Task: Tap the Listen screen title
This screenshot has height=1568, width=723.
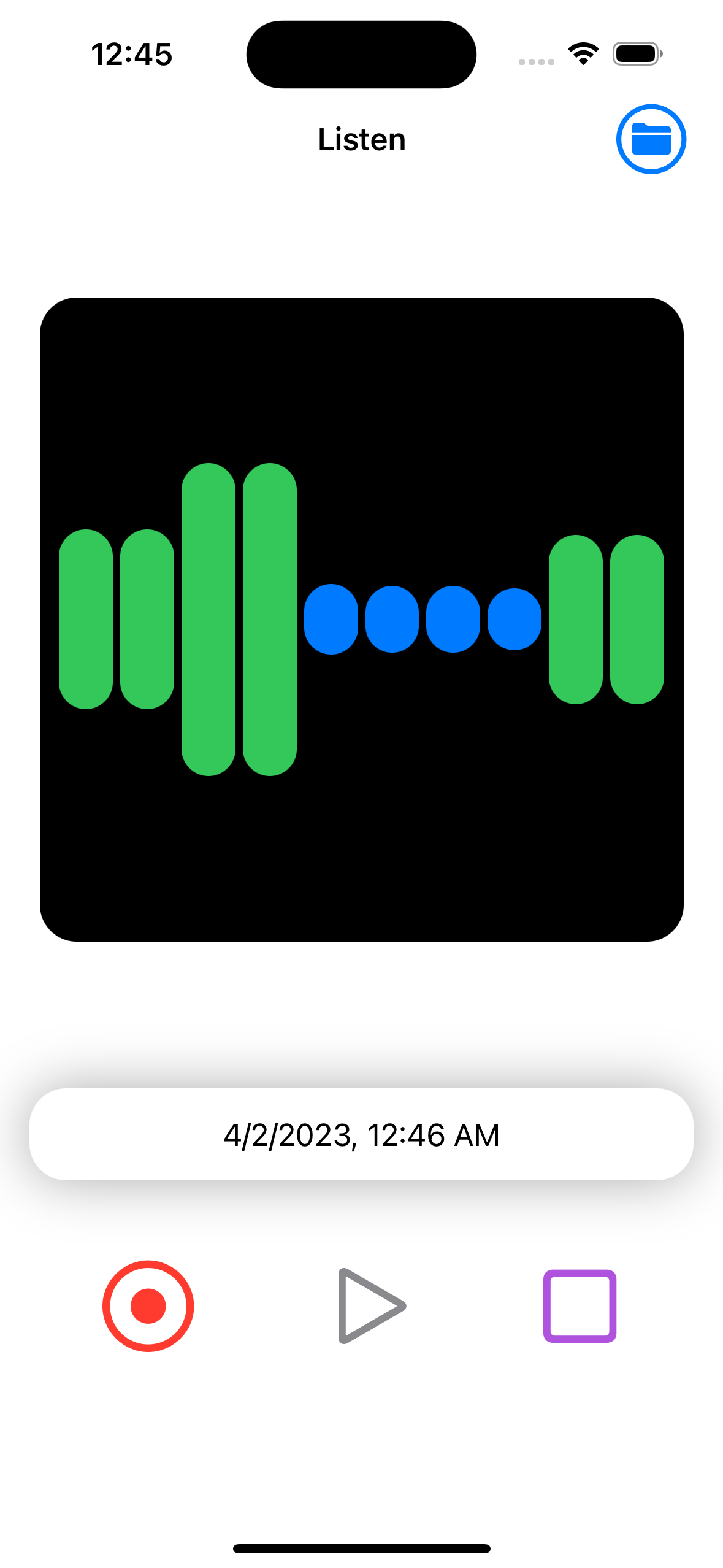Action: click(x=361, y=139)
